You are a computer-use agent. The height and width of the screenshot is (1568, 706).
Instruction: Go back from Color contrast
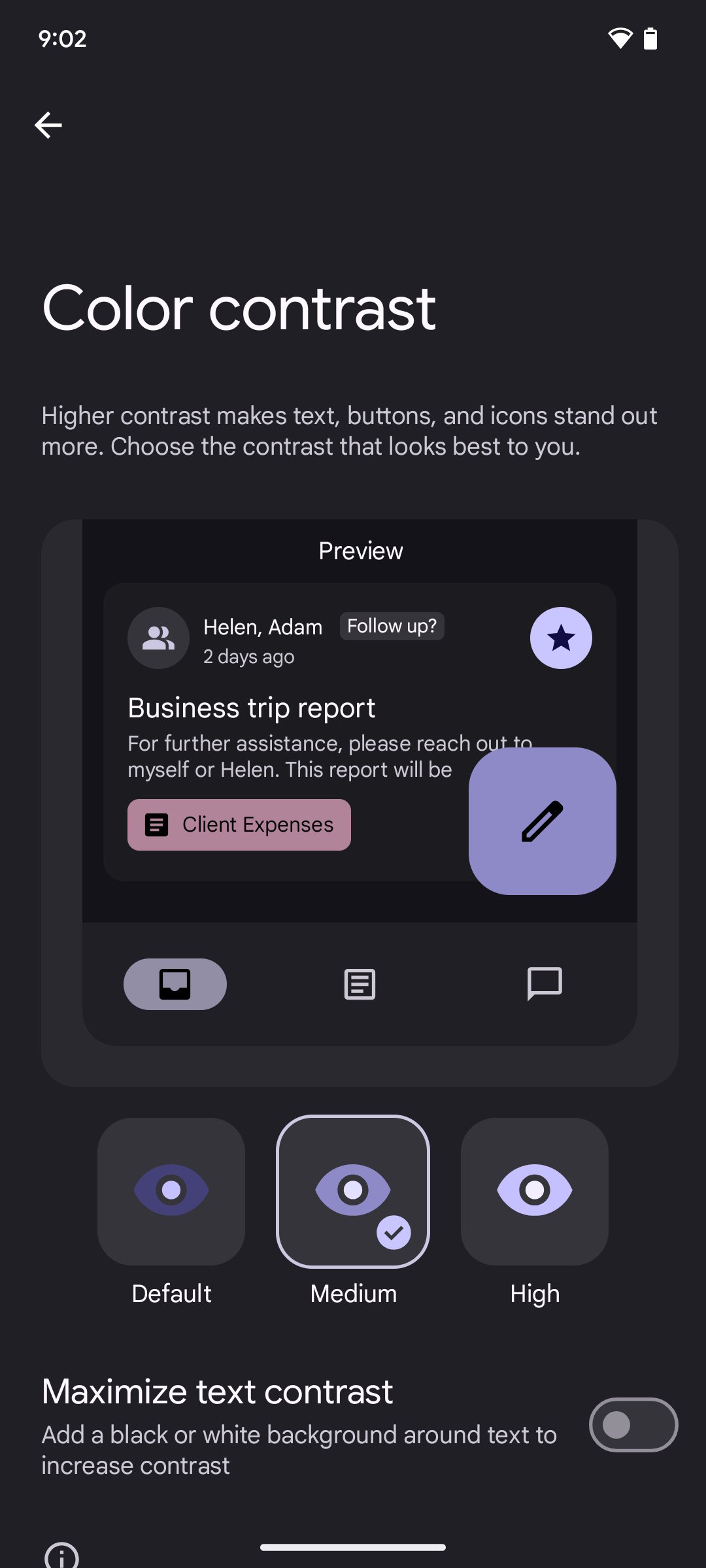48,125
